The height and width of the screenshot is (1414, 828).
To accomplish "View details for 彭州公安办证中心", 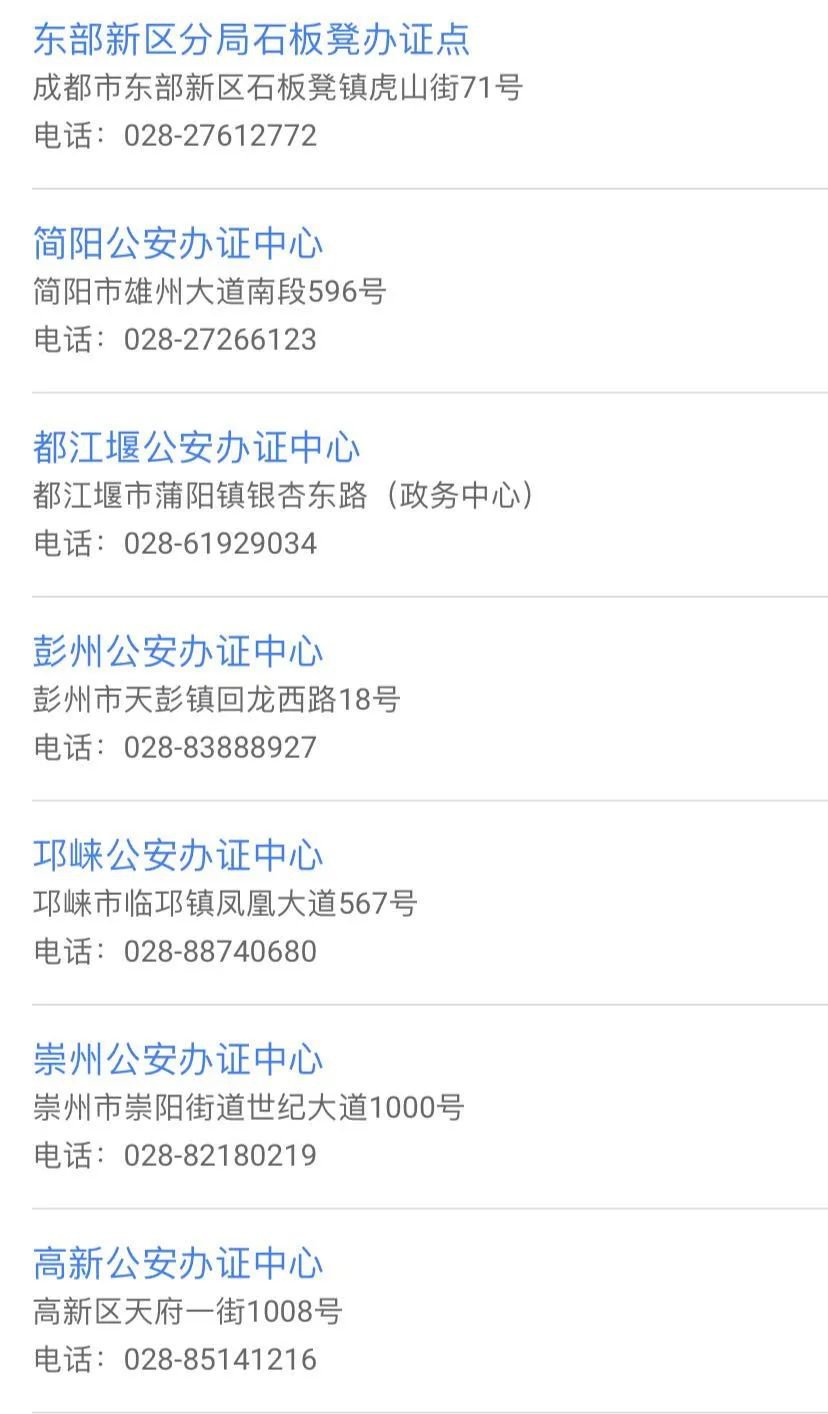I will click(x=178, y=652).
